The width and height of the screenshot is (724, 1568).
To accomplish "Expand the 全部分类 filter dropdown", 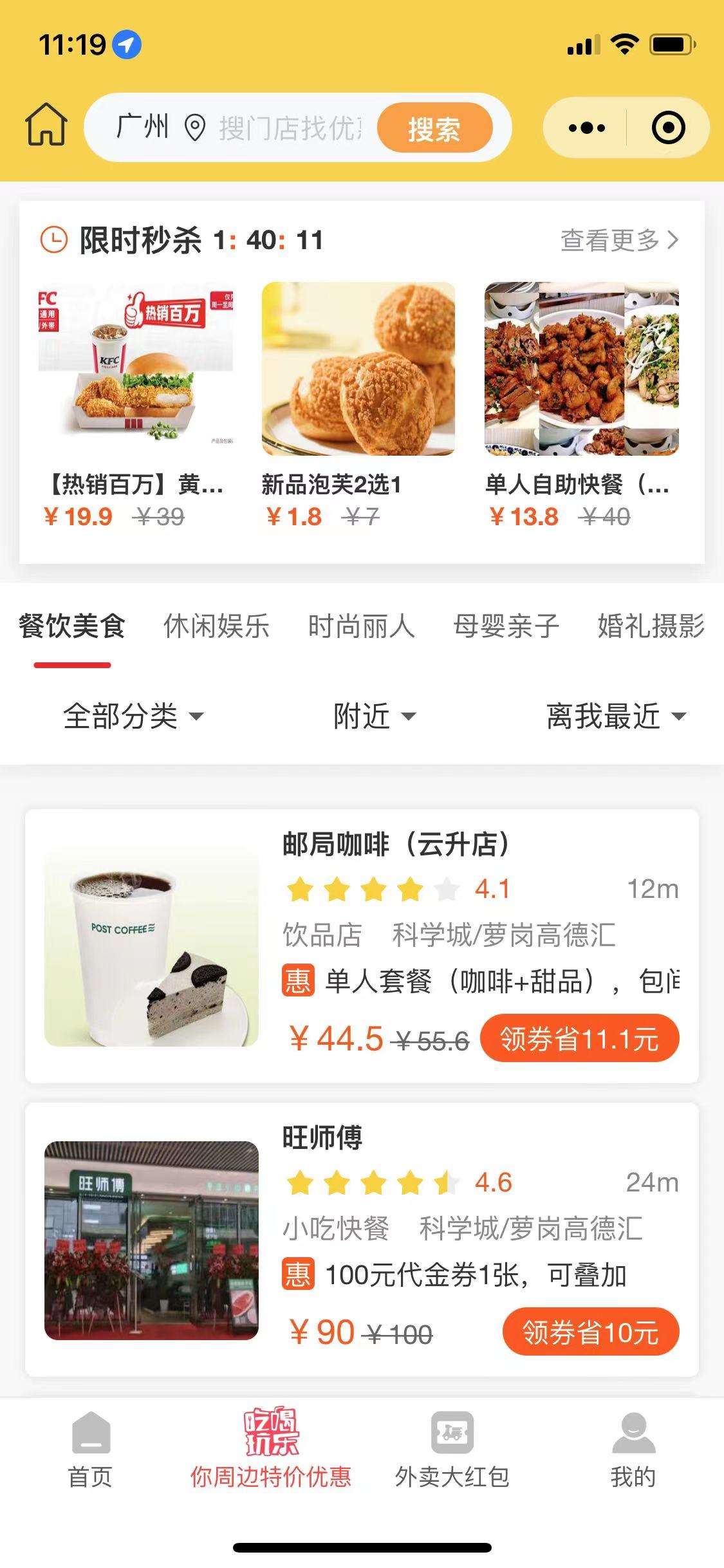I will pos(133,716).
